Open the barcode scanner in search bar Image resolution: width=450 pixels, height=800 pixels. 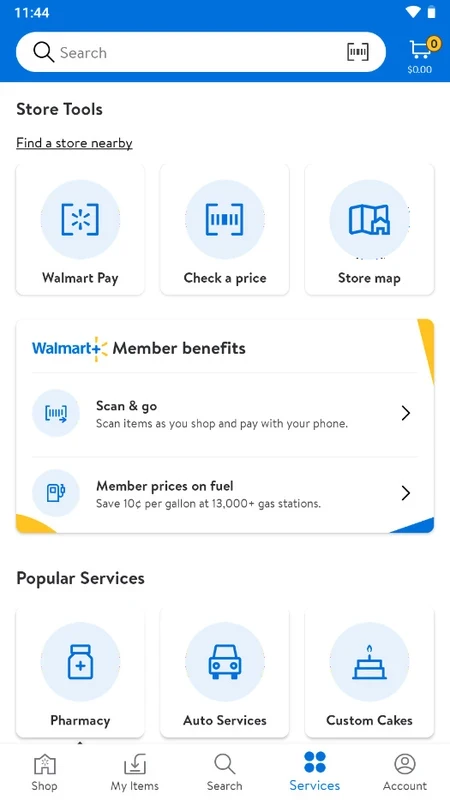point(358,52)
